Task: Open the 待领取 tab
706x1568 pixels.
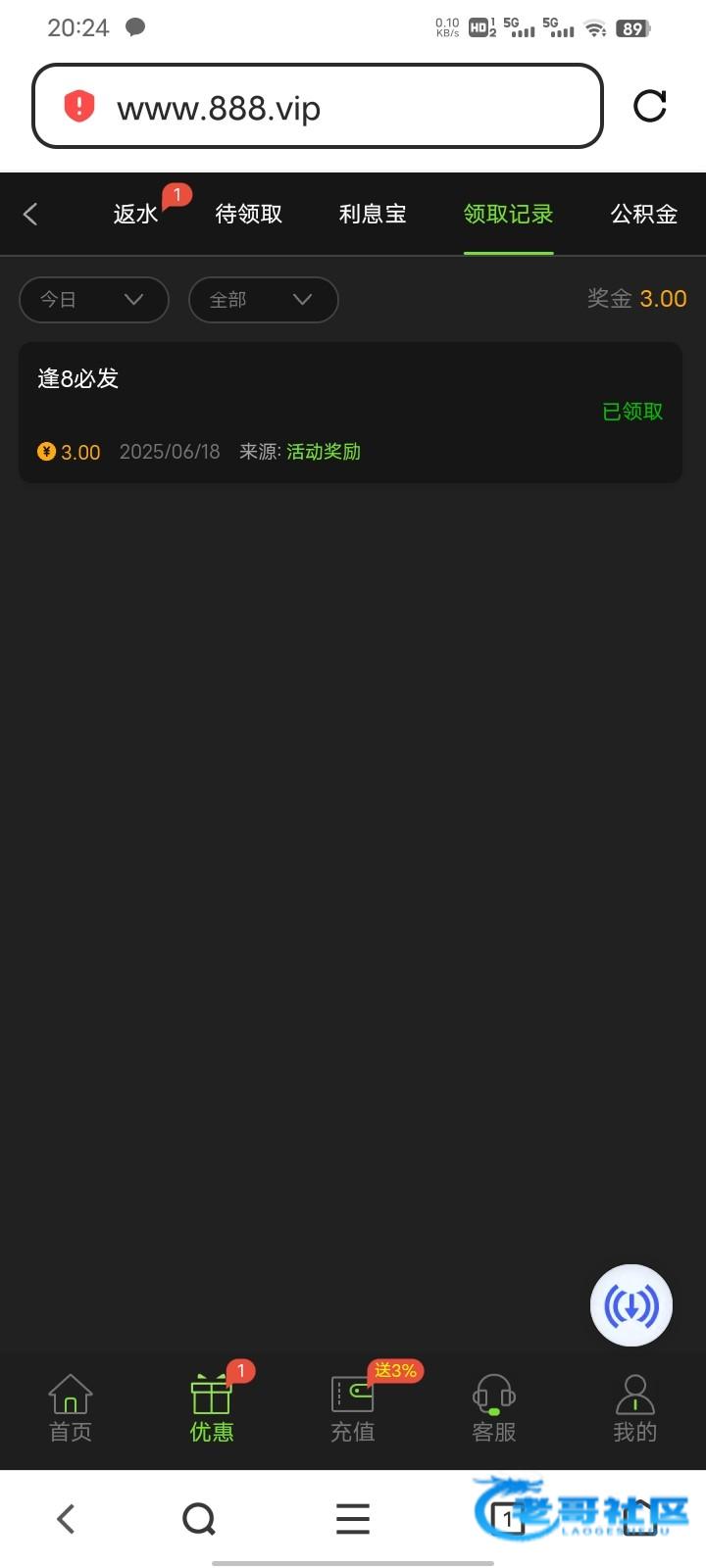Action: [249, 214]
